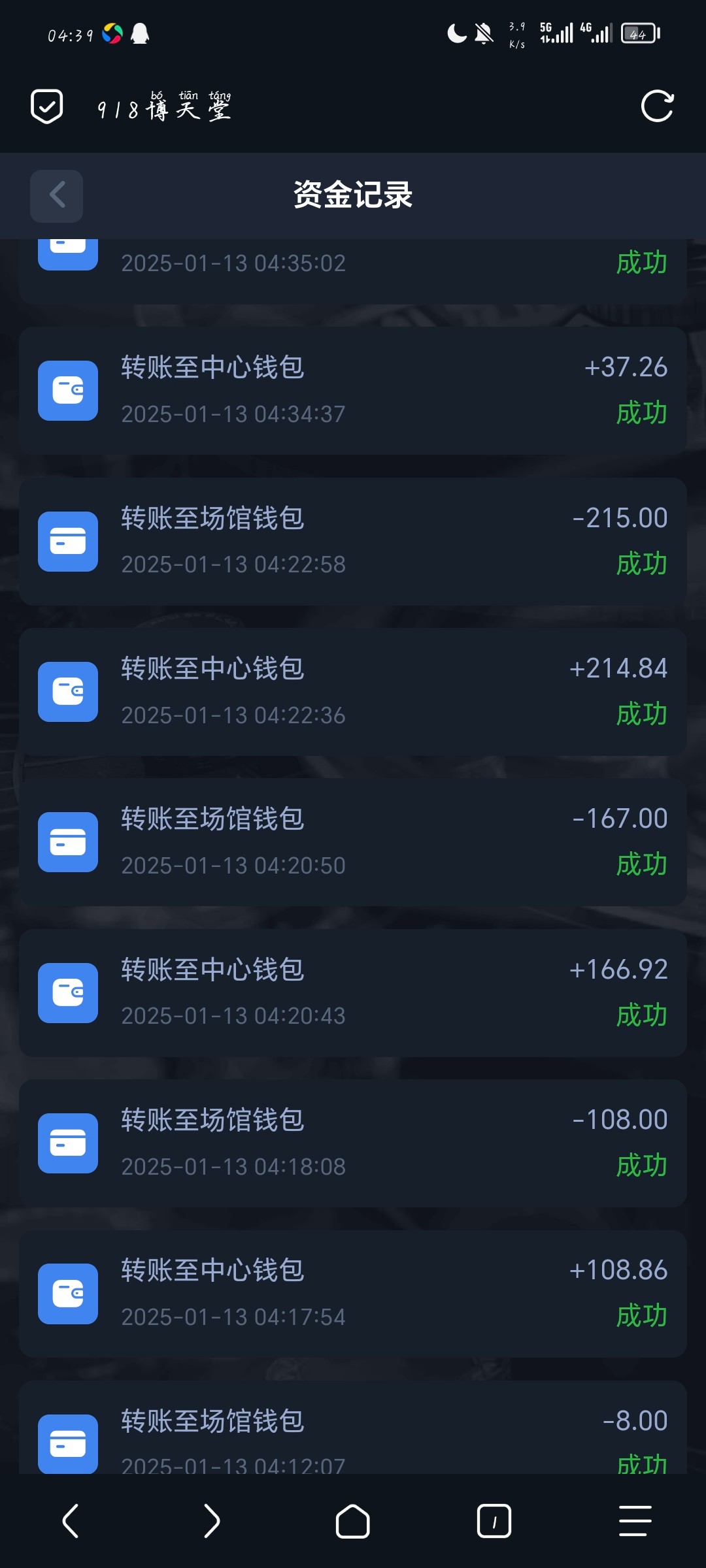Go back from the 资金记录 page

(x=56, y=196)
